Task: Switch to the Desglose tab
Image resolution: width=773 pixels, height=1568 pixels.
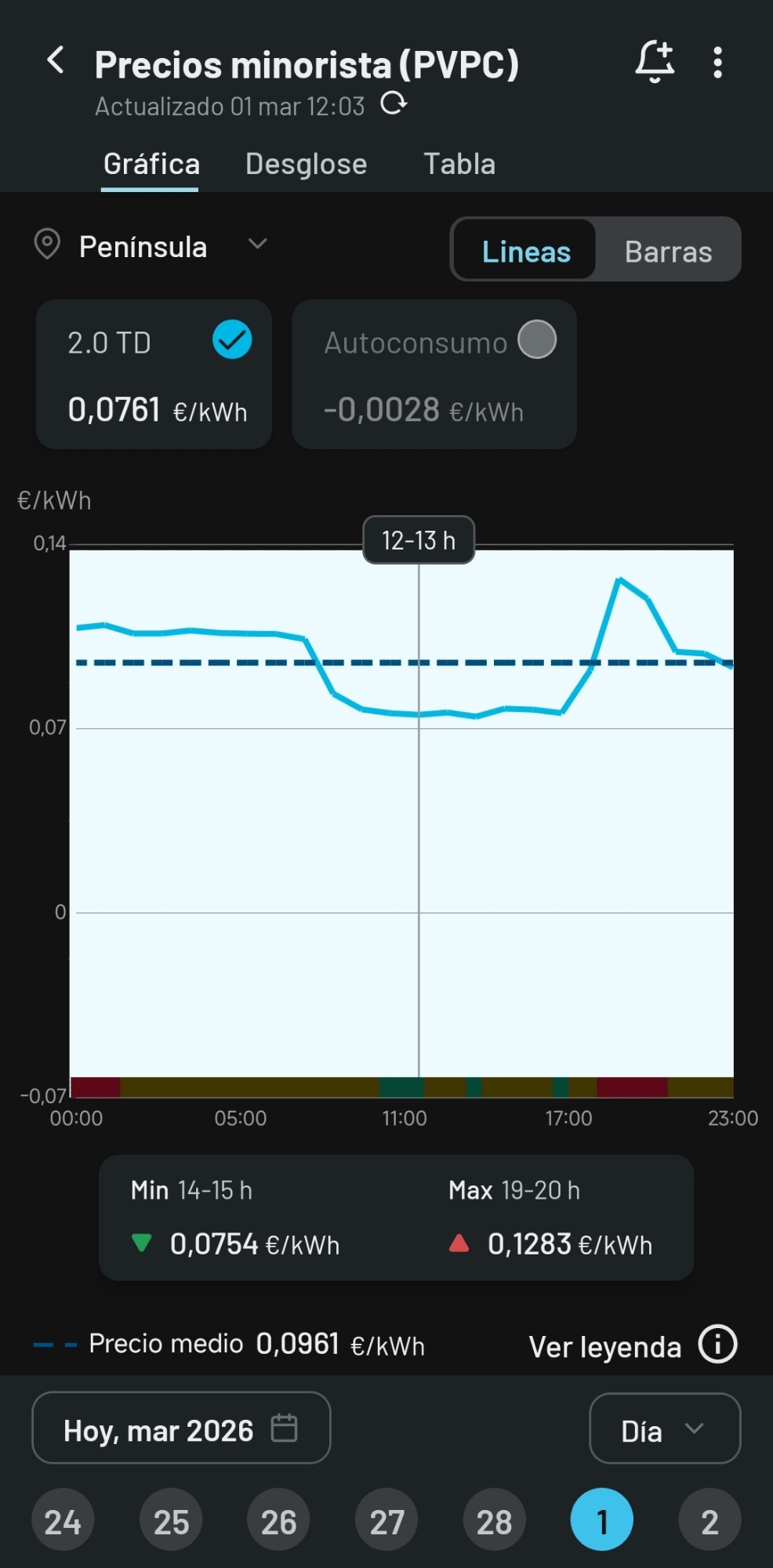Action: 306,164
